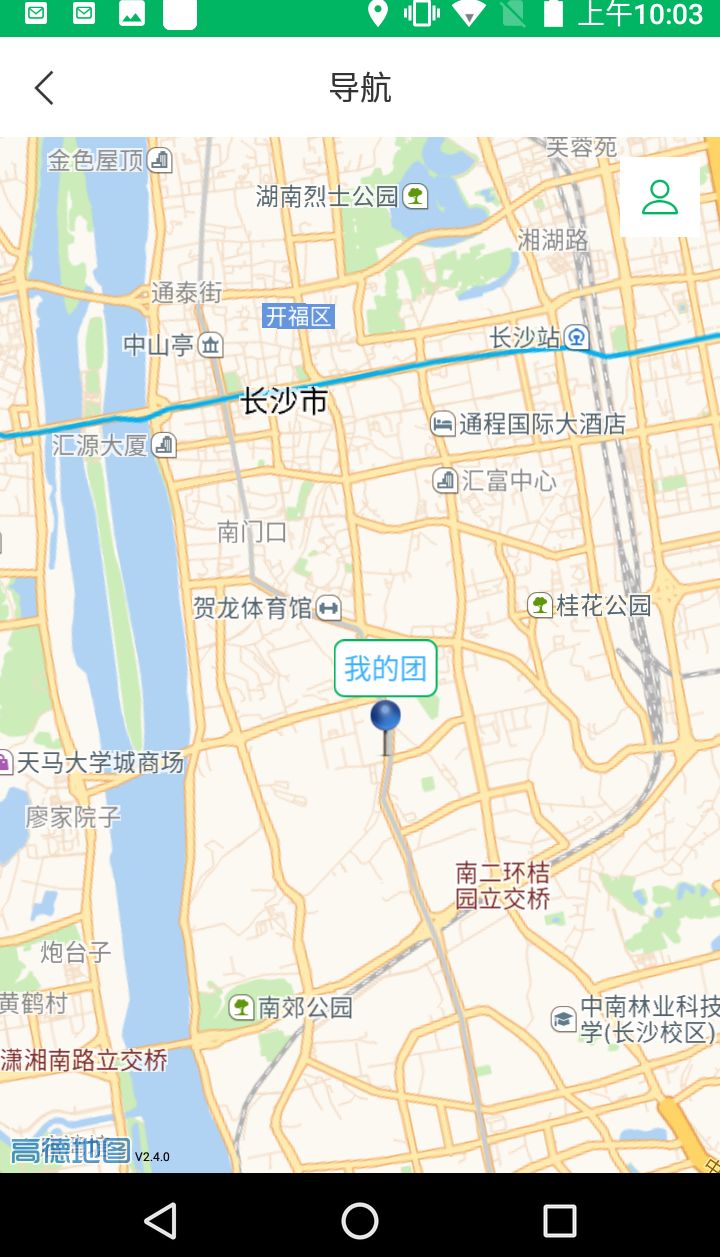Tap the 我的团 map label
This screenshot has width=720, height=1257.
pyautogui.click(x=386, y=668)
